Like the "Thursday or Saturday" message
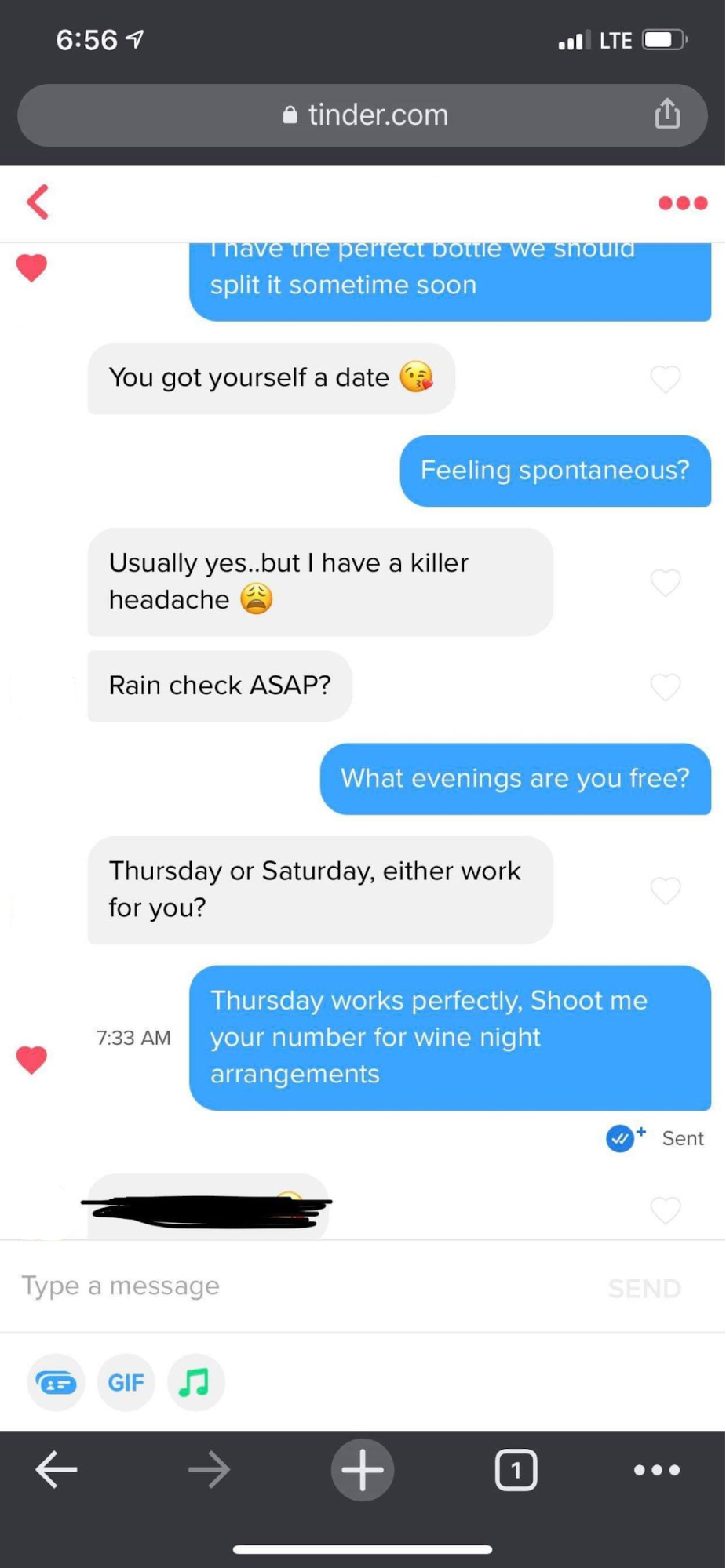The height and width of the screenshot is (1568, 726). [665, 890]
